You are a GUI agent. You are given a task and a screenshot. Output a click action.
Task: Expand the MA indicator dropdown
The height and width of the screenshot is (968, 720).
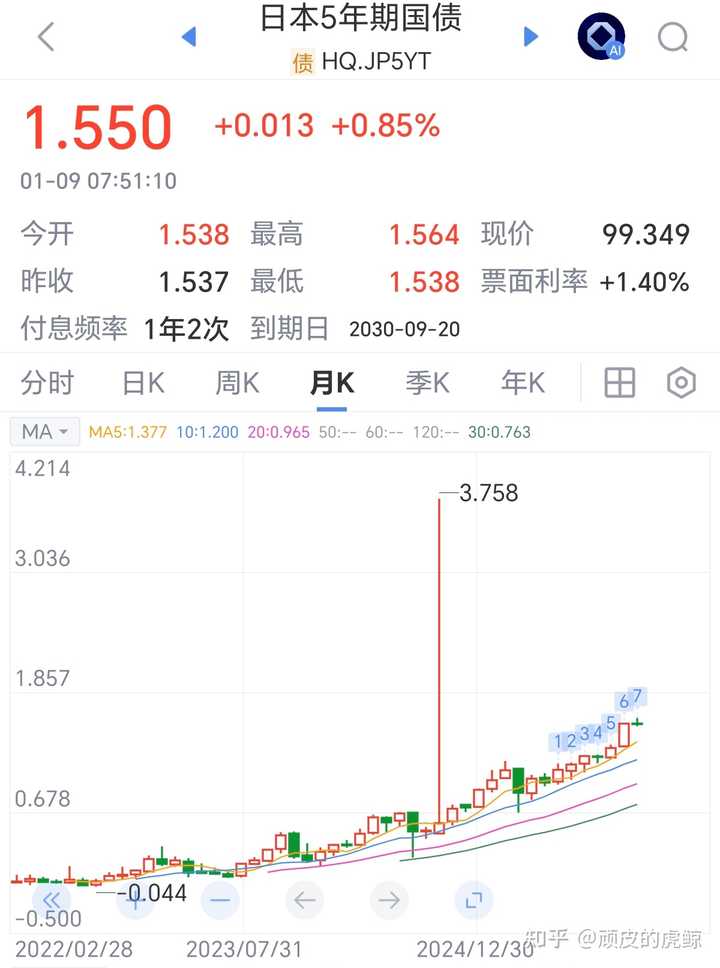pyautogui.click(x=45, y=432)
